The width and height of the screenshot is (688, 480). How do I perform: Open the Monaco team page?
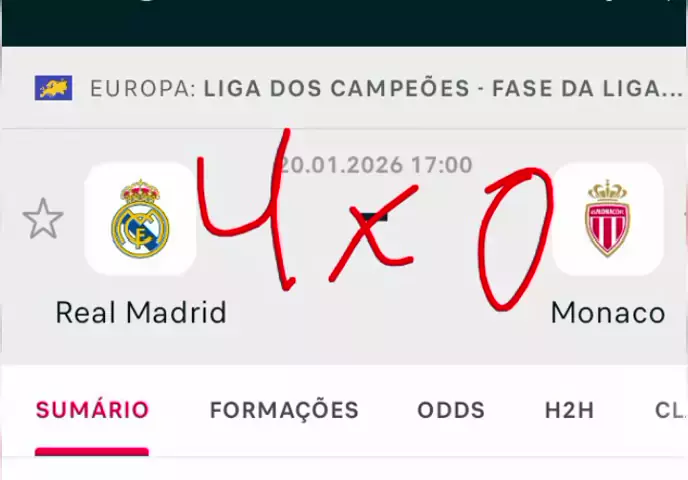(x=608, y=219)
